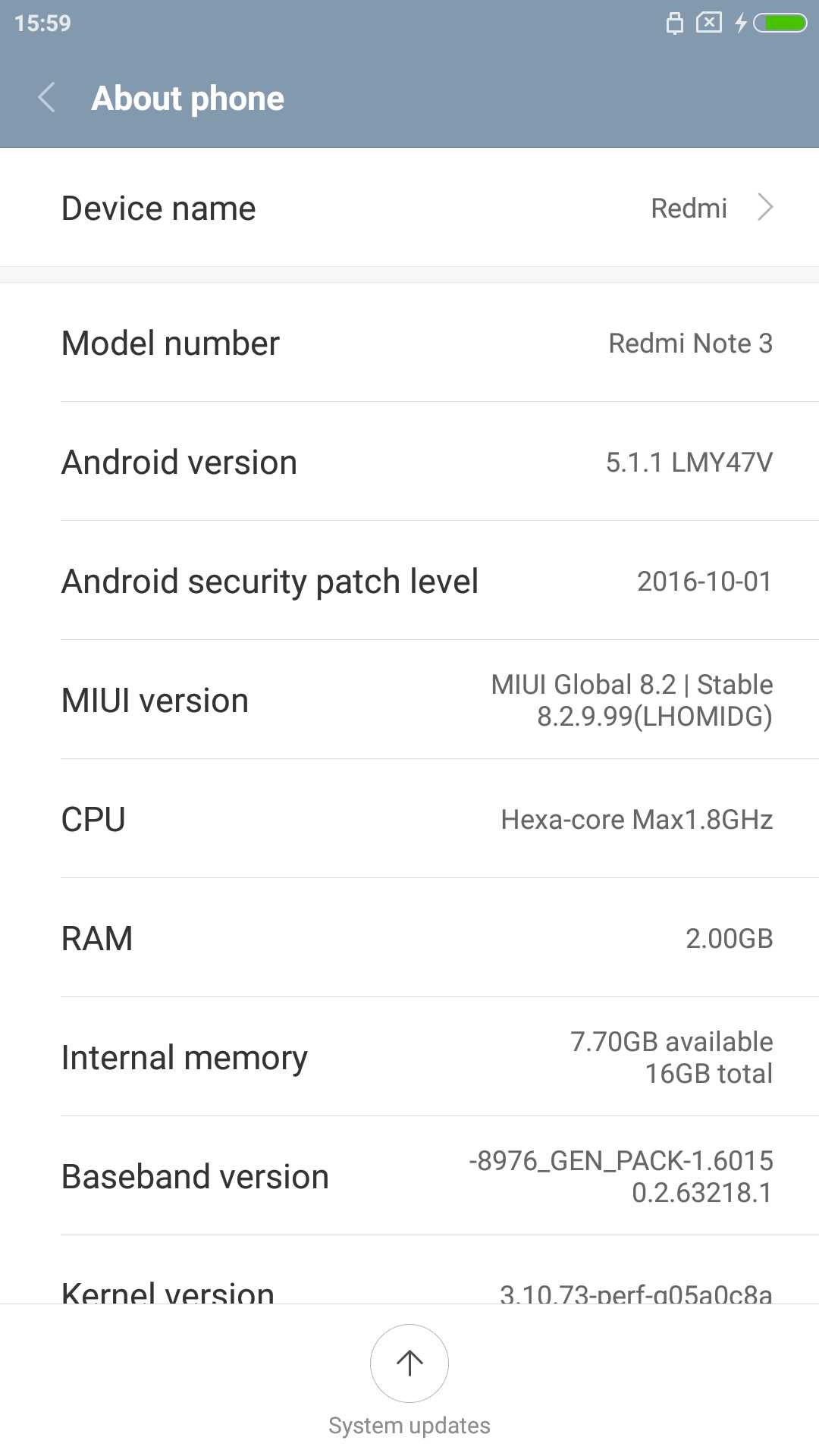Go back from About phone

click(x=47, y=98)
